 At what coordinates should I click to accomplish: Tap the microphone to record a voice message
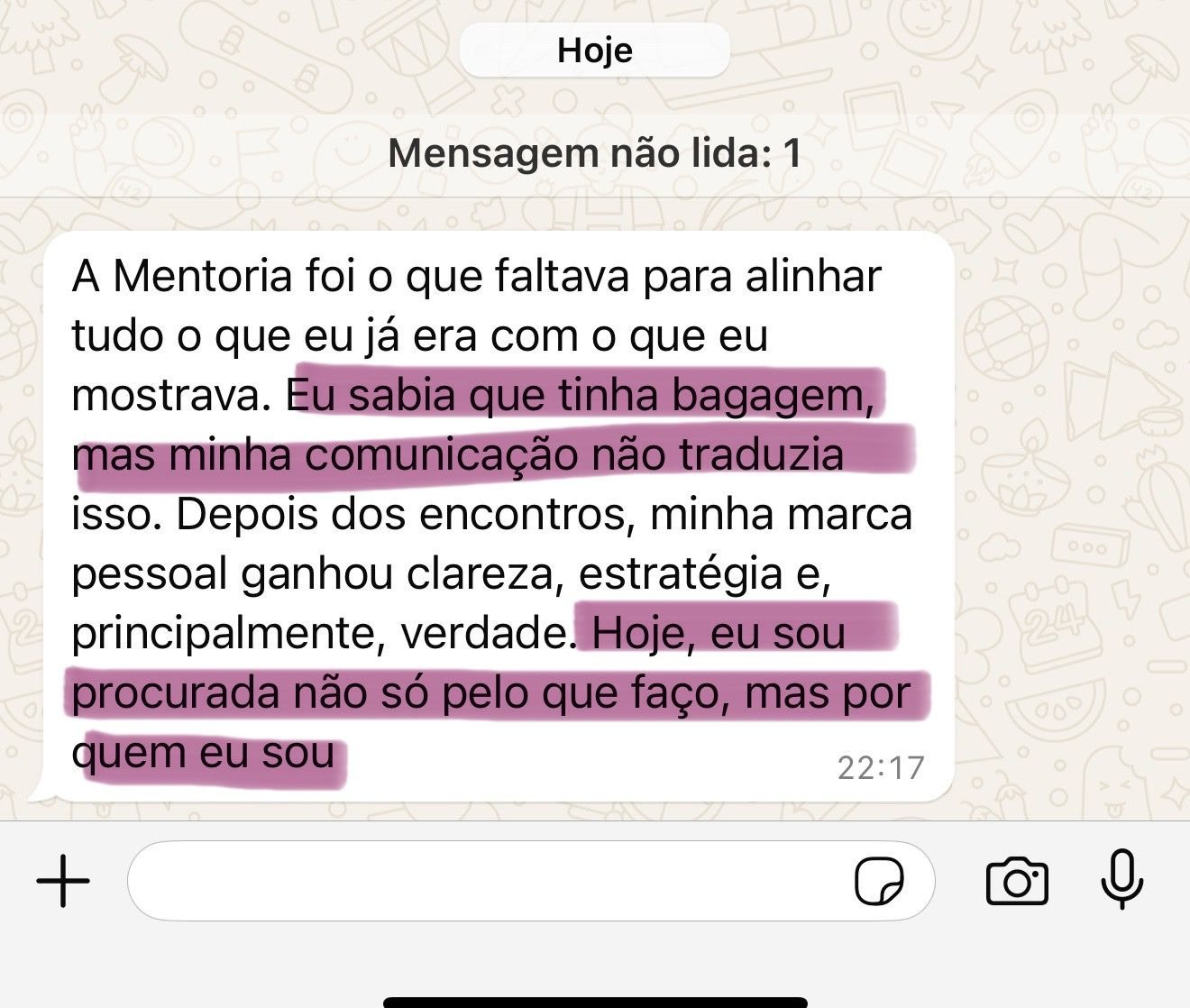(1122, 879)
